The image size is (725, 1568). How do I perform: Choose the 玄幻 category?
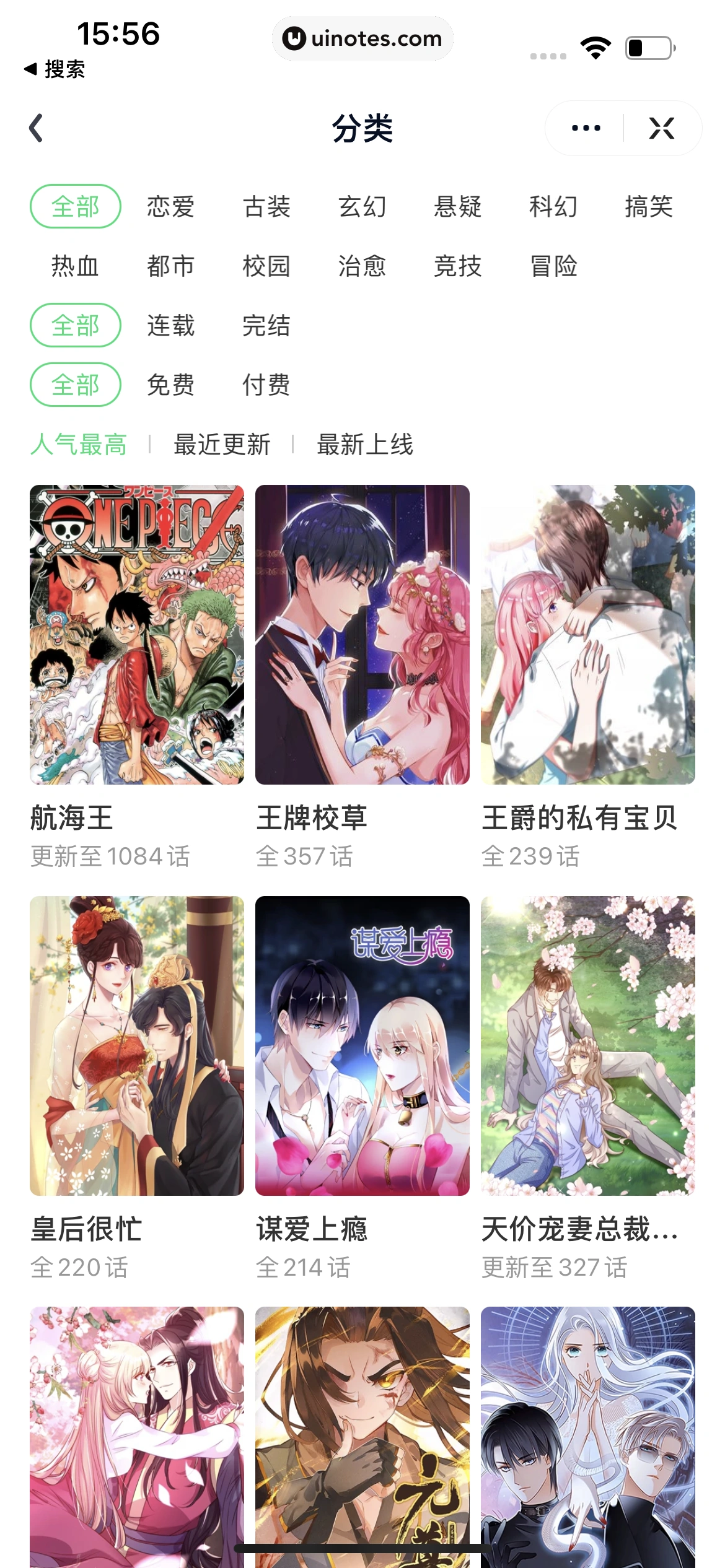click(x=362, y=206)
